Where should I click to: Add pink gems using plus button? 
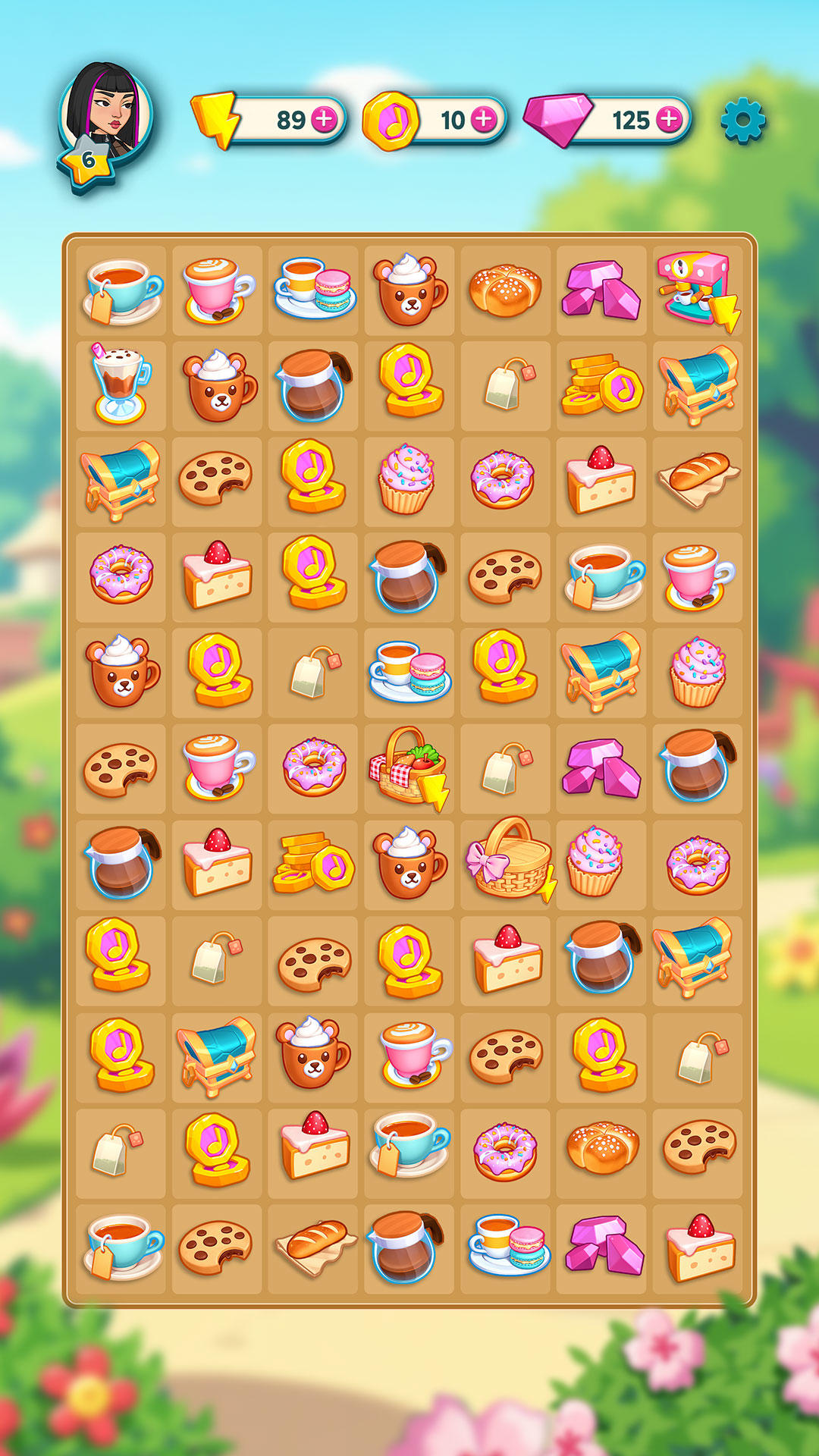669,119
